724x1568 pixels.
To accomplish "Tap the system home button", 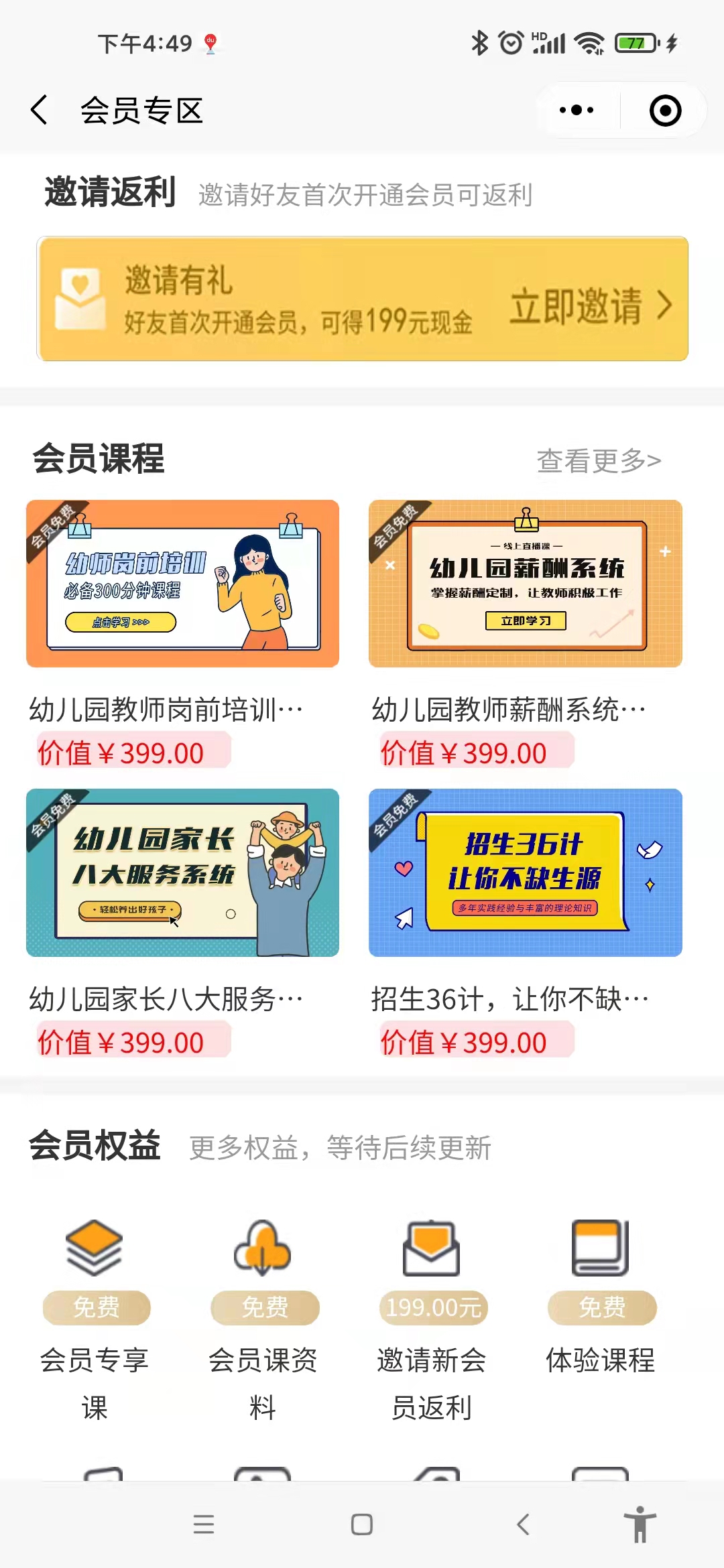I will (x=362, y=1524).
